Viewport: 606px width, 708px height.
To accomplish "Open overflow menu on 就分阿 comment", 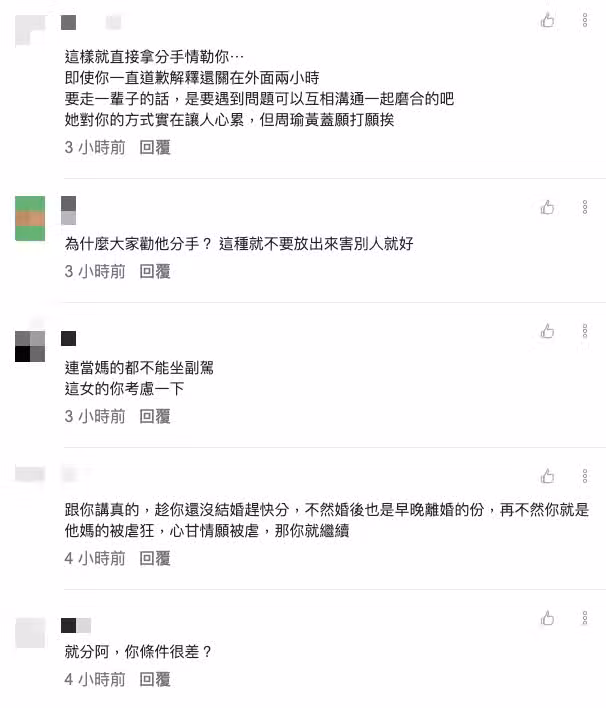I will tap(585, 619).
